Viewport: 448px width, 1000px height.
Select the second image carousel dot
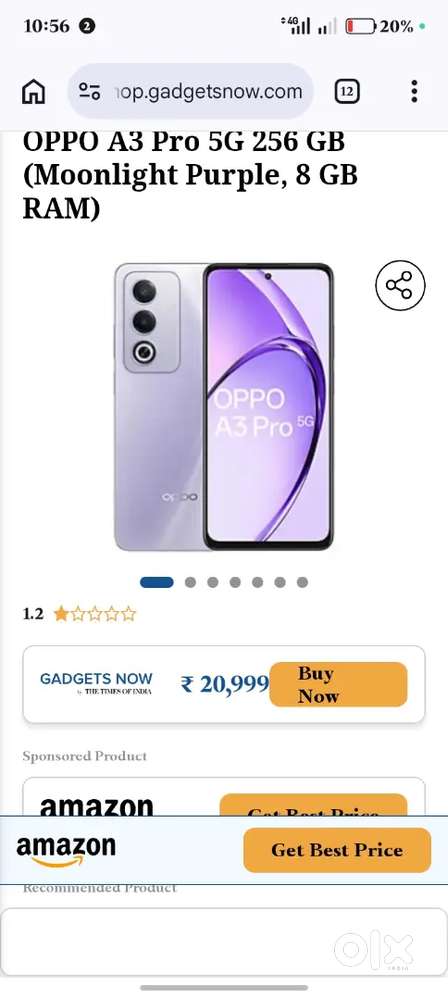(190, 582)
